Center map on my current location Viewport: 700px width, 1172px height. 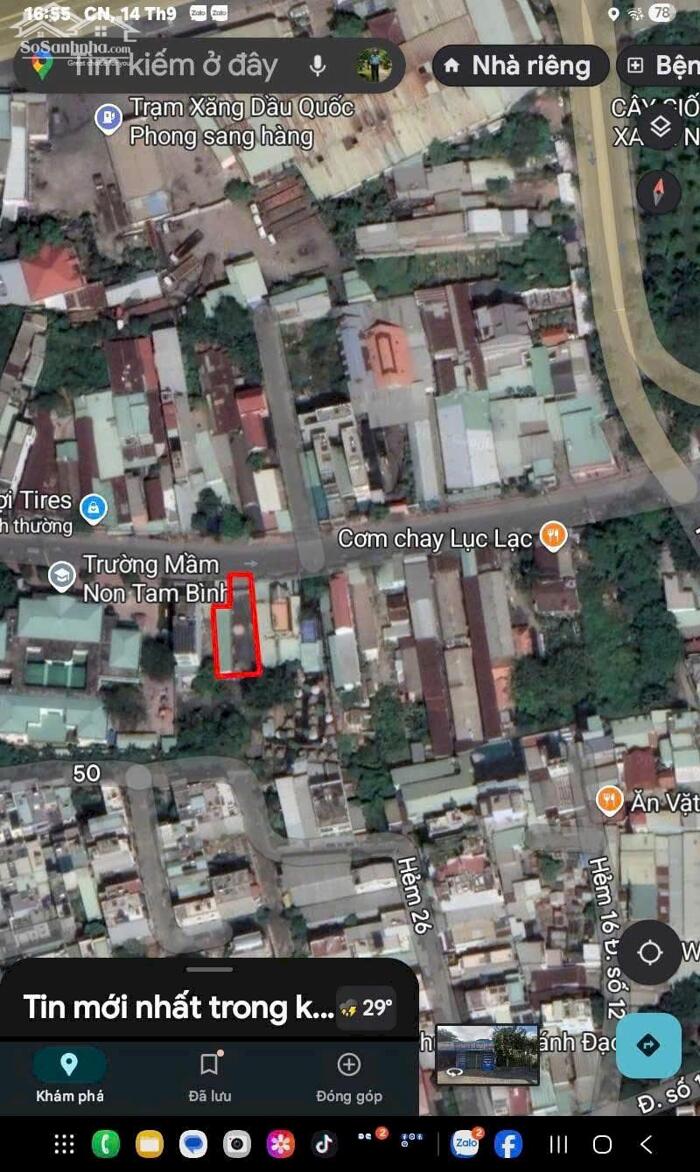click(650, 953)
